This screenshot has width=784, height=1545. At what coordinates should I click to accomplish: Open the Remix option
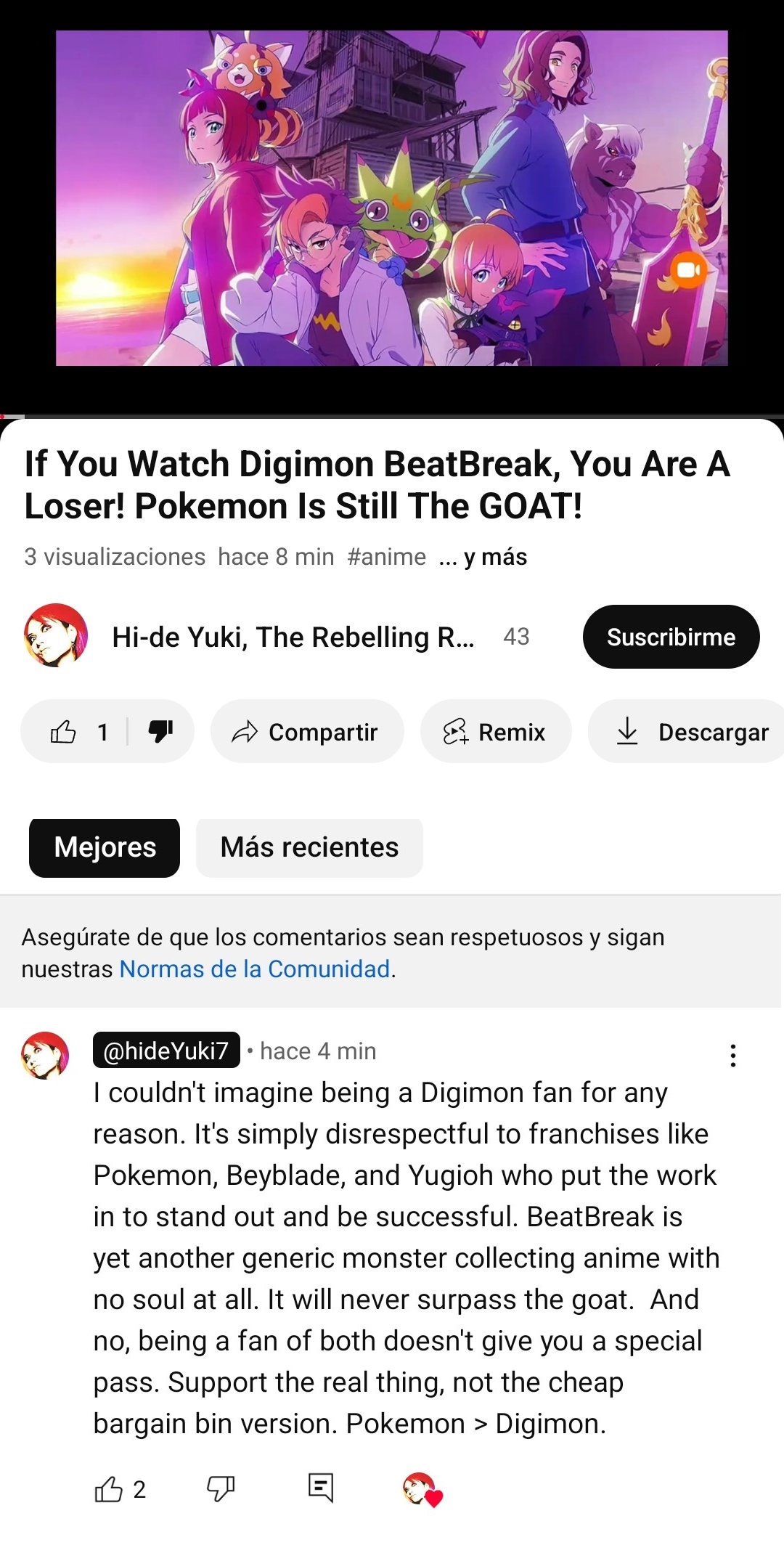(495, 732)
